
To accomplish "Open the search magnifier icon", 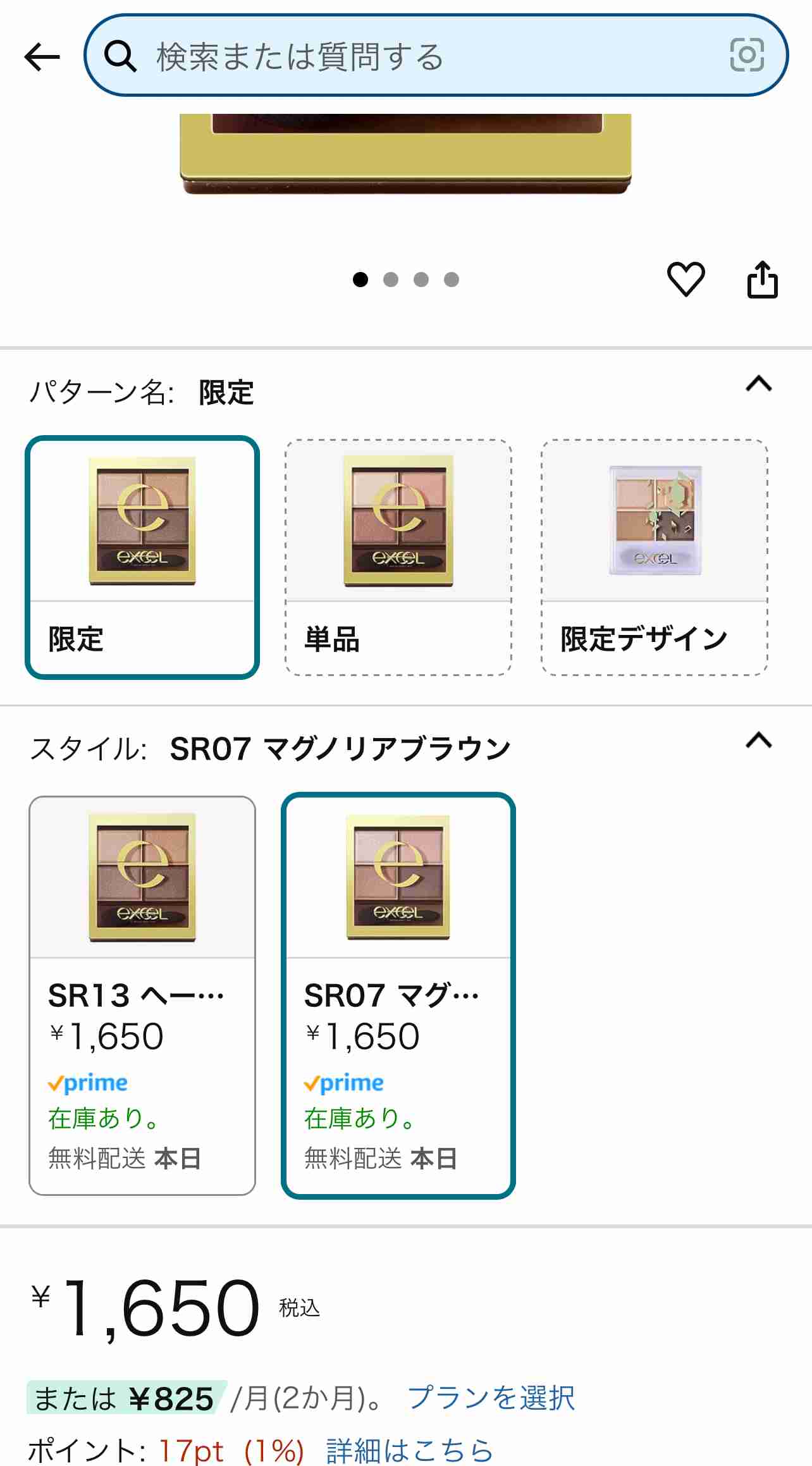I will click(121, 56).
